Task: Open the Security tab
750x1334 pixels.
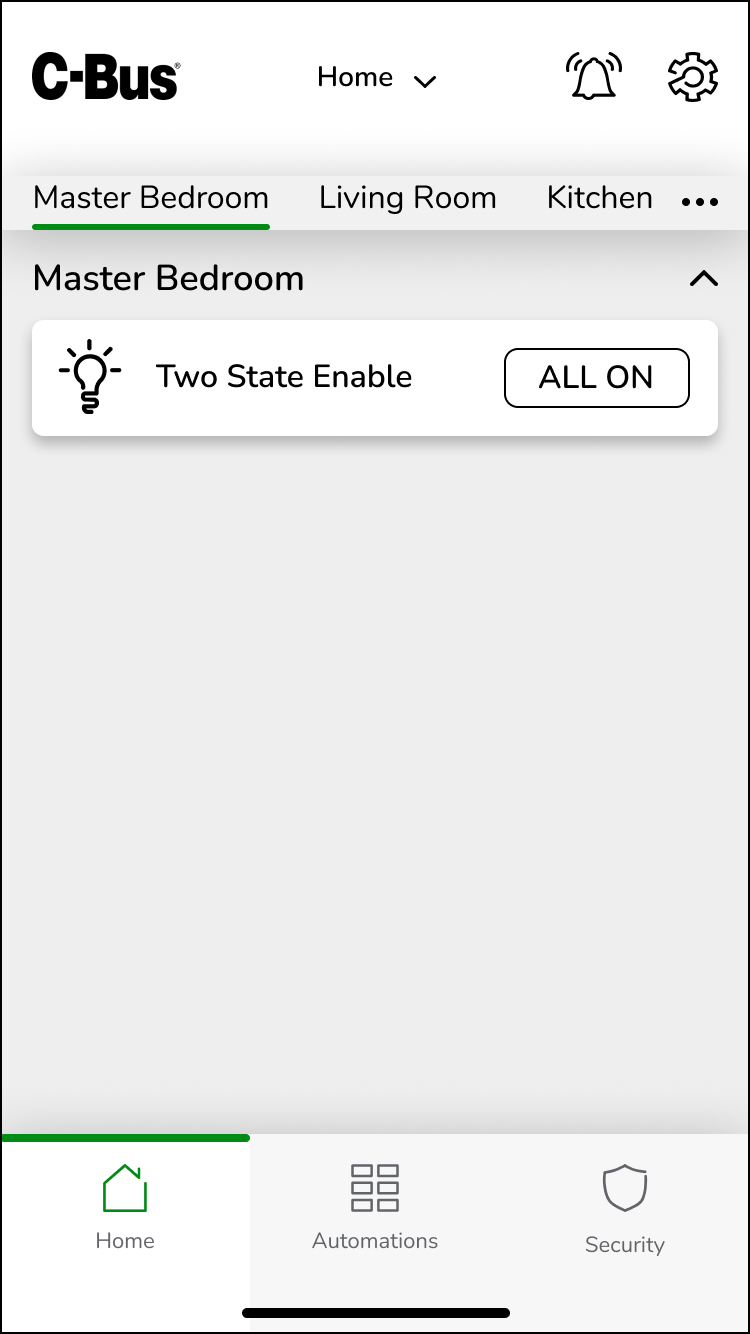Action: tap(624, 1207)
